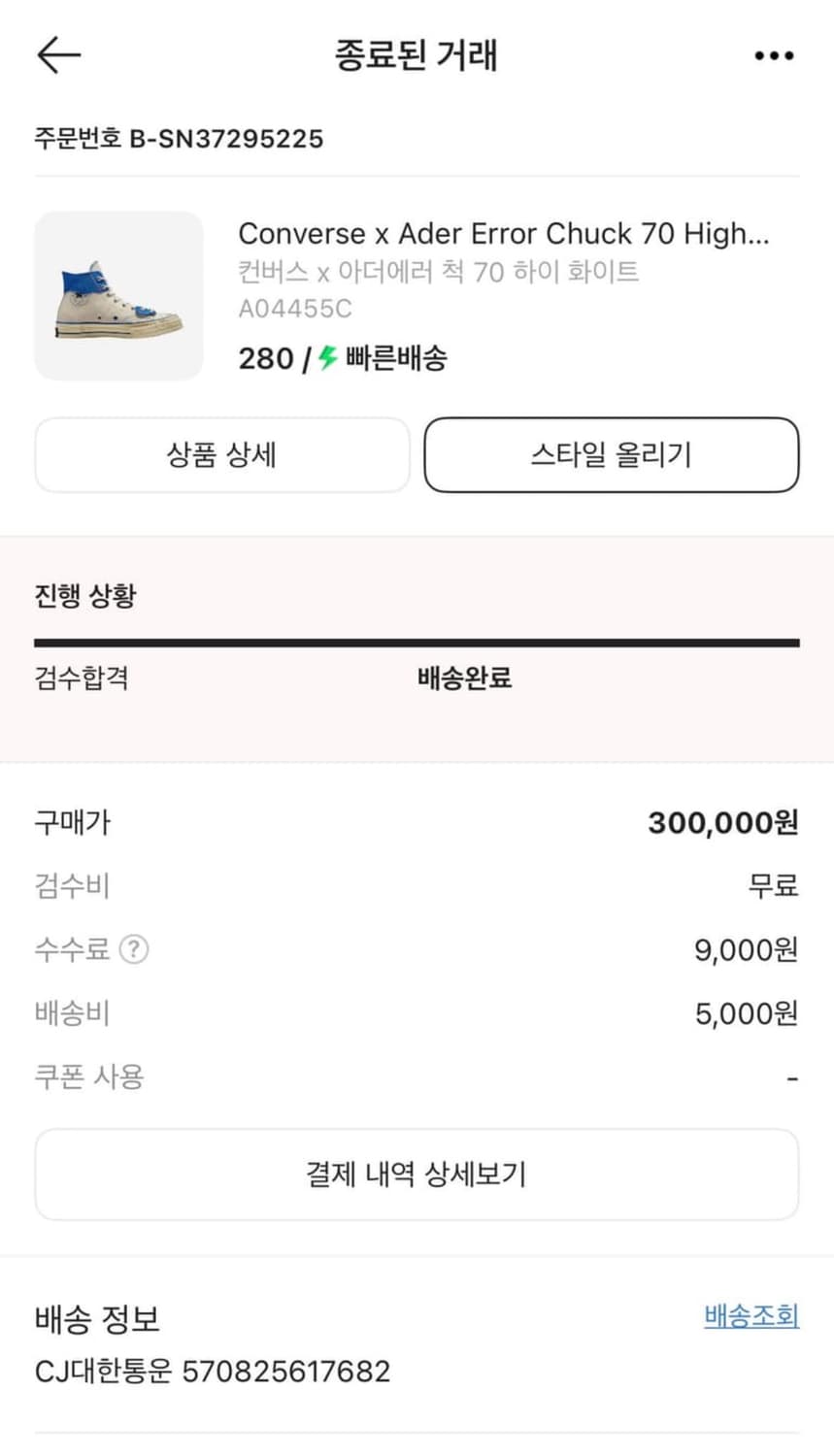Screen dimensions: 834x1456
Task: Tap the progress bar above 검수합격
Action: pyautogui.click(x=417, y=641)
